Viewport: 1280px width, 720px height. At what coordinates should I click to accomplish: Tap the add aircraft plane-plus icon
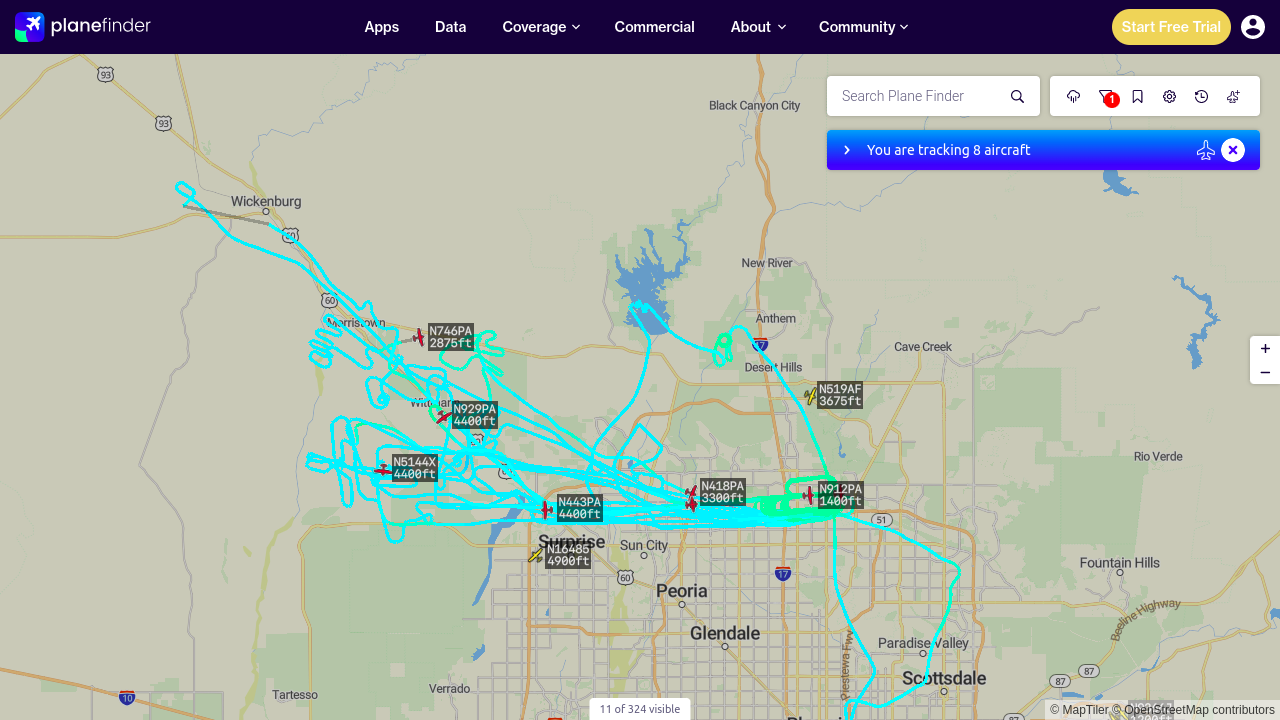click(1234, 96)
